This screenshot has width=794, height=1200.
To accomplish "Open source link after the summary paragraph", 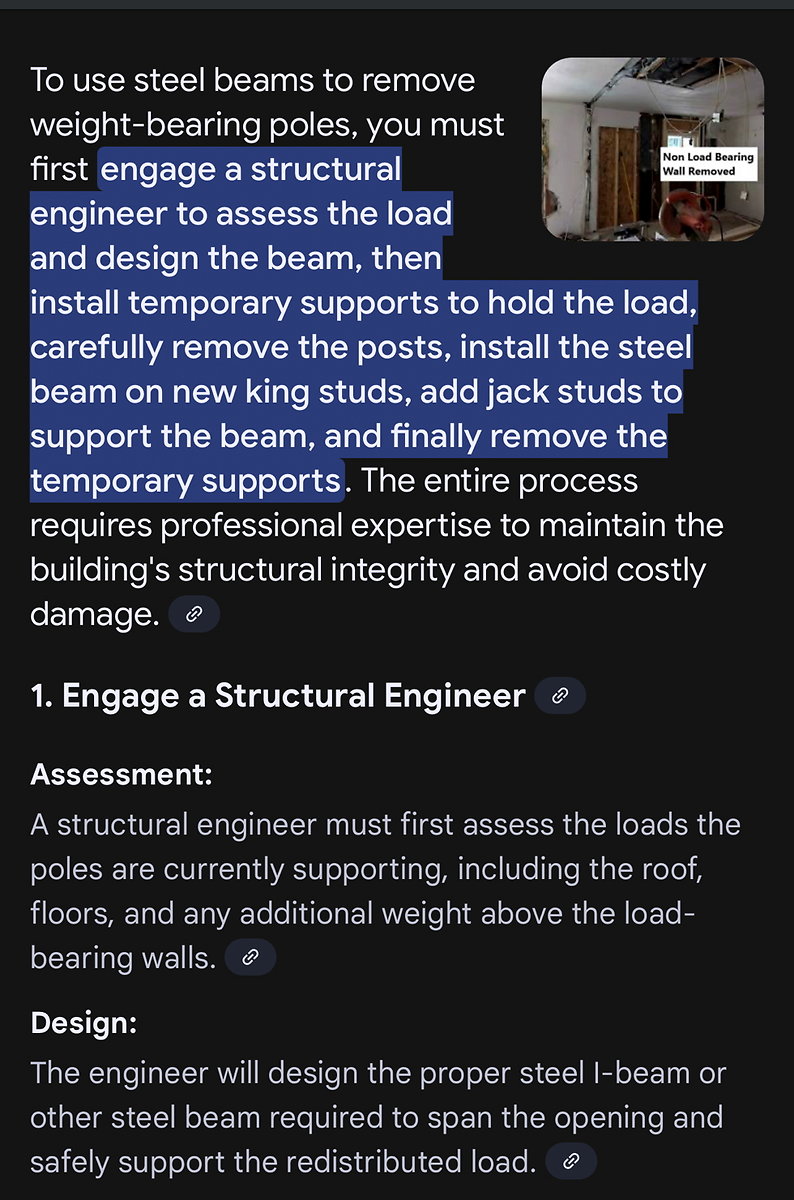I will click(x=194, y=614).
